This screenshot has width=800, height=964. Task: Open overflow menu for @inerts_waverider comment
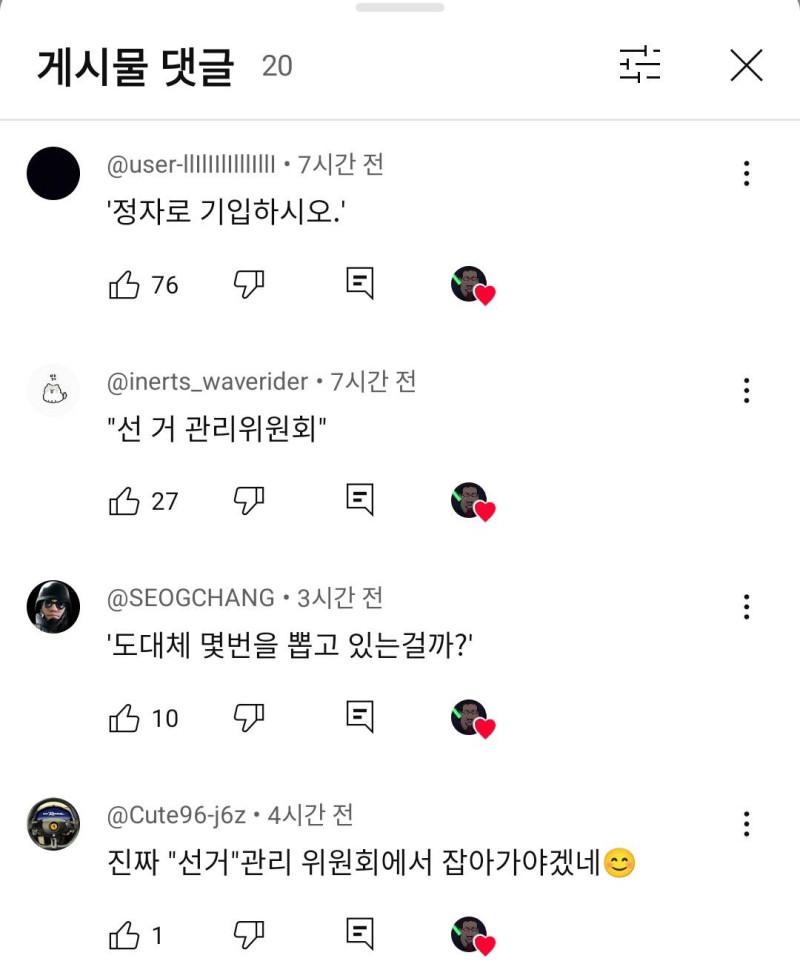coord(746,390)
